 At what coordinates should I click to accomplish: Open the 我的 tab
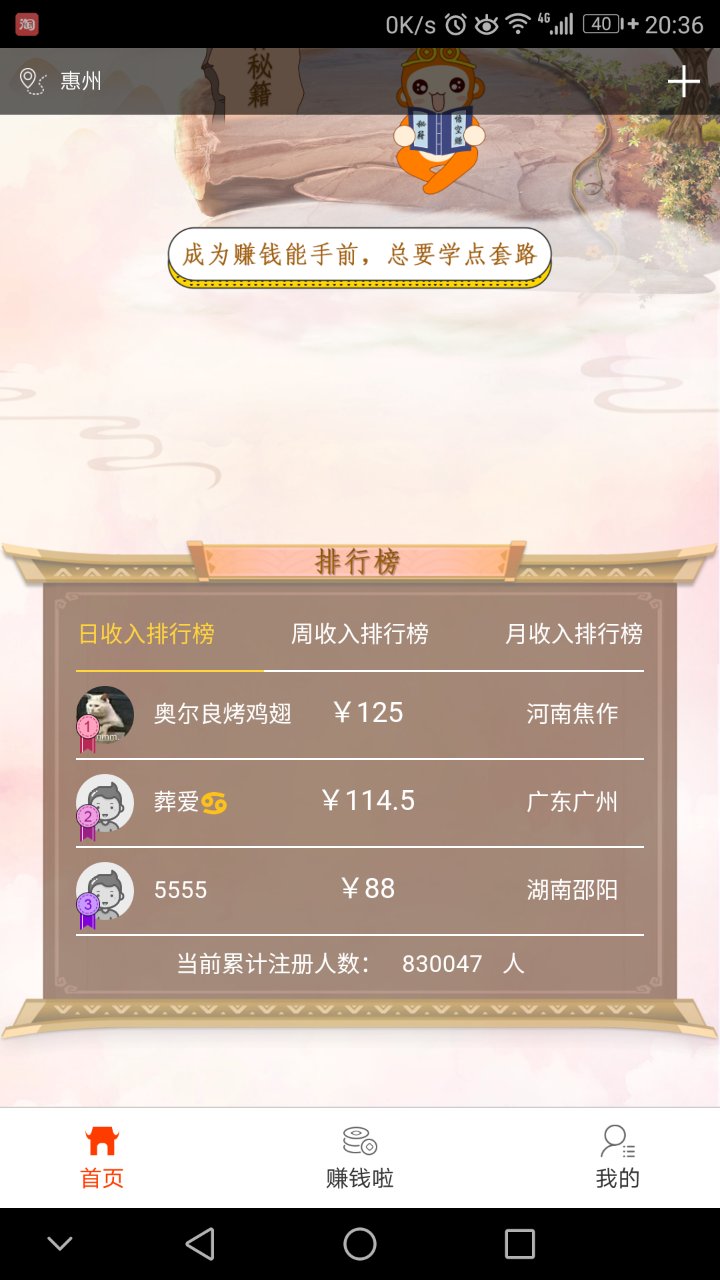[617, 1158]
